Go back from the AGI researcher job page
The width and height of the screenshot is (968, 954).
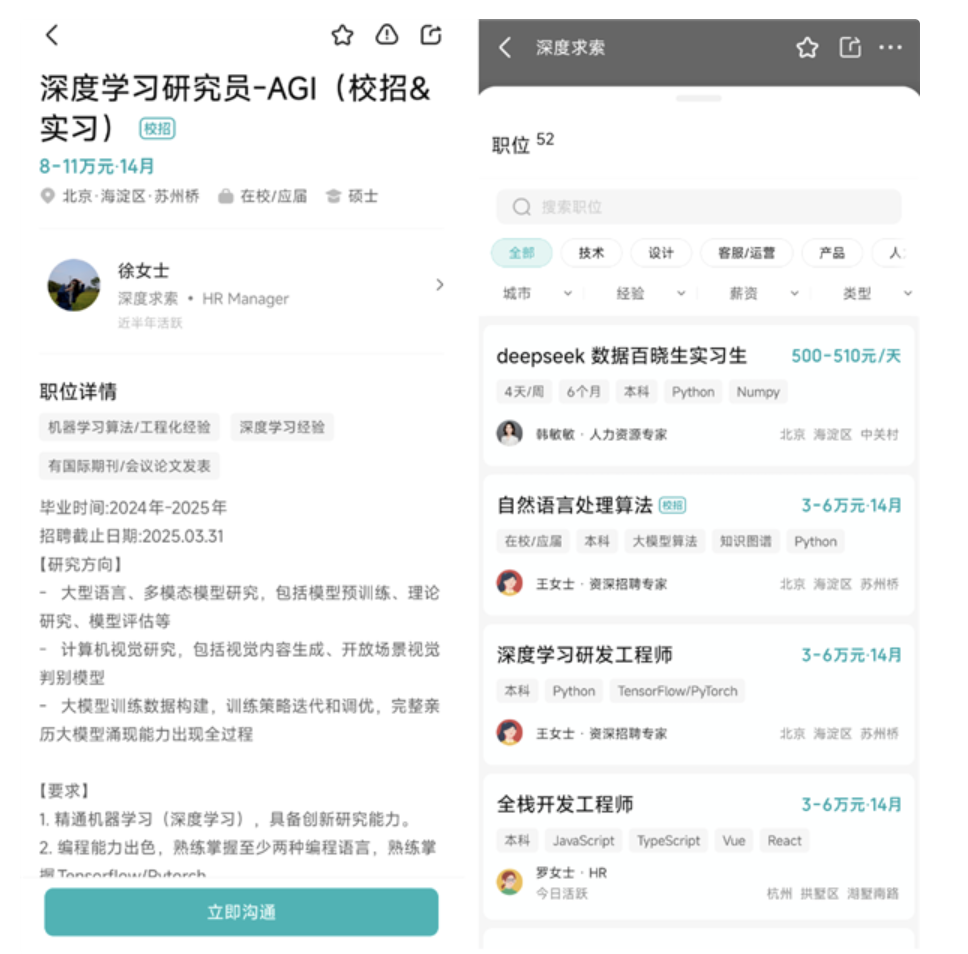click(52, 35)
